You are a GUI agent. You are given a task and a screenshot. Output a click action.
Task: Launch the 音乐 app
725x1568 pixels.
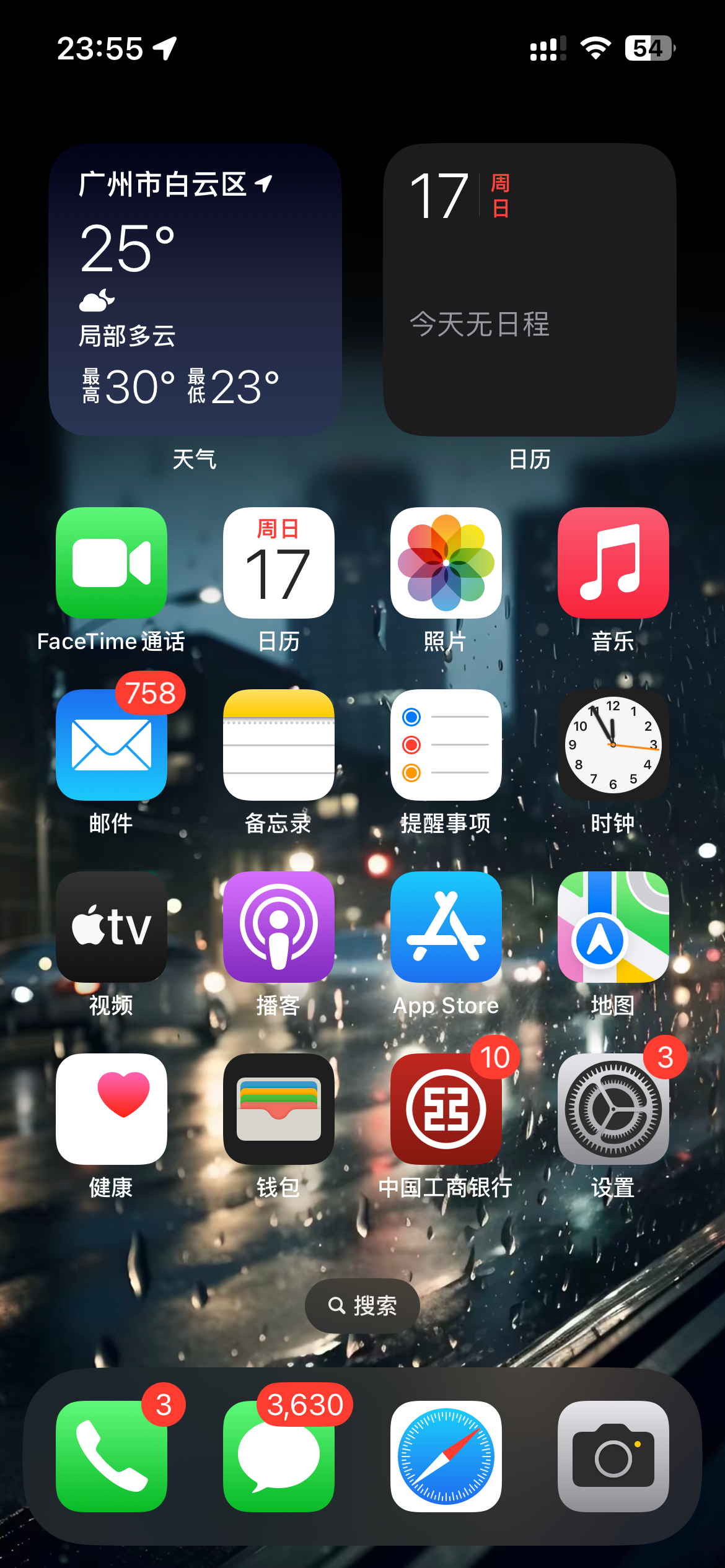coord(613,562)
